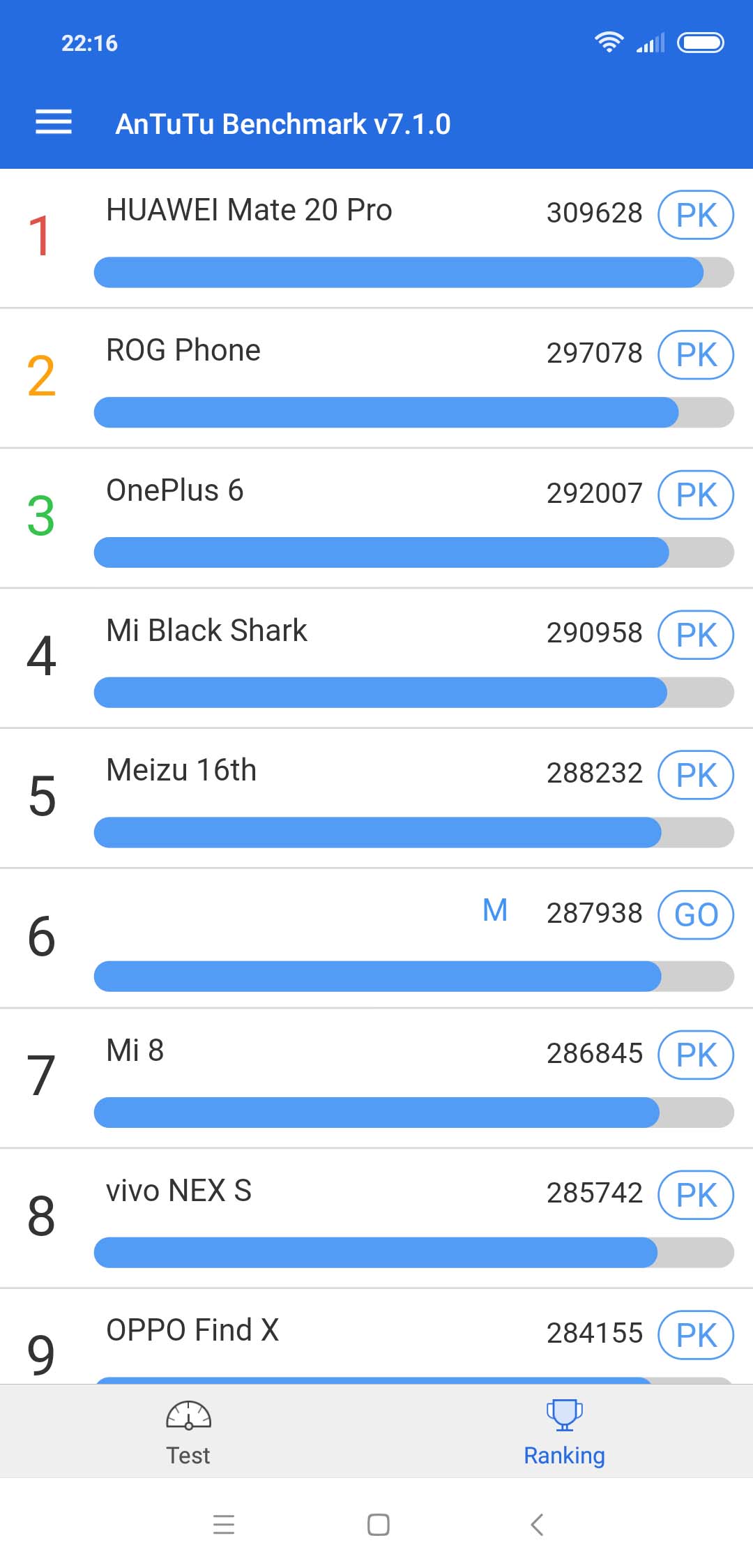Tap PK next to HUAWEI Mate 20 Pro

coord(696,215)
